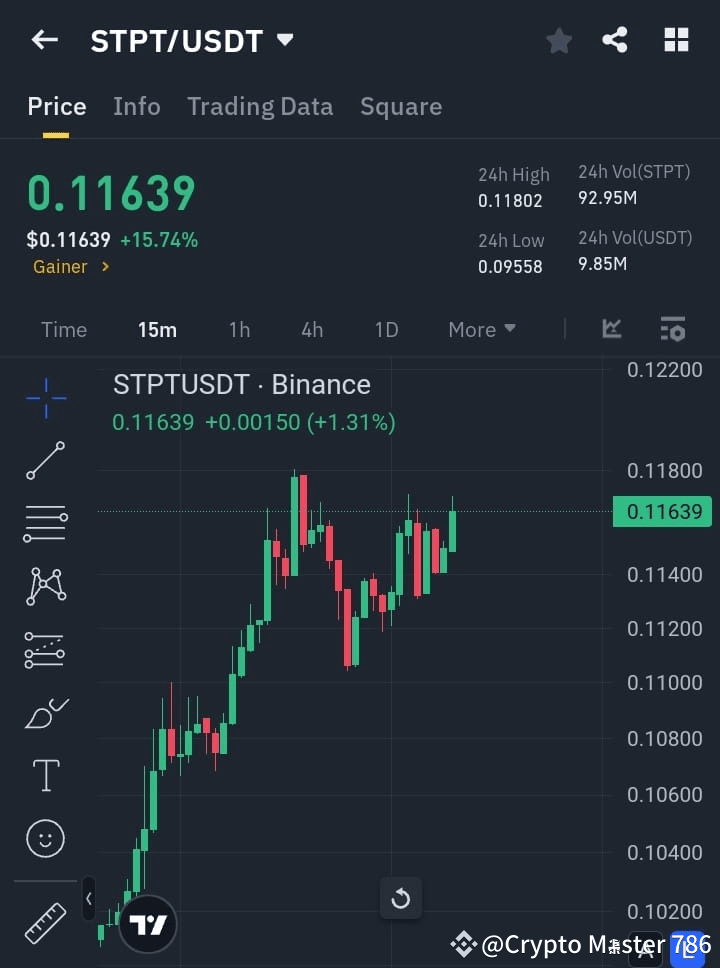Collapse the drawing tools sidebar
Image resolution: width=720 pixels, height=968 pixels.
point(89,898)
